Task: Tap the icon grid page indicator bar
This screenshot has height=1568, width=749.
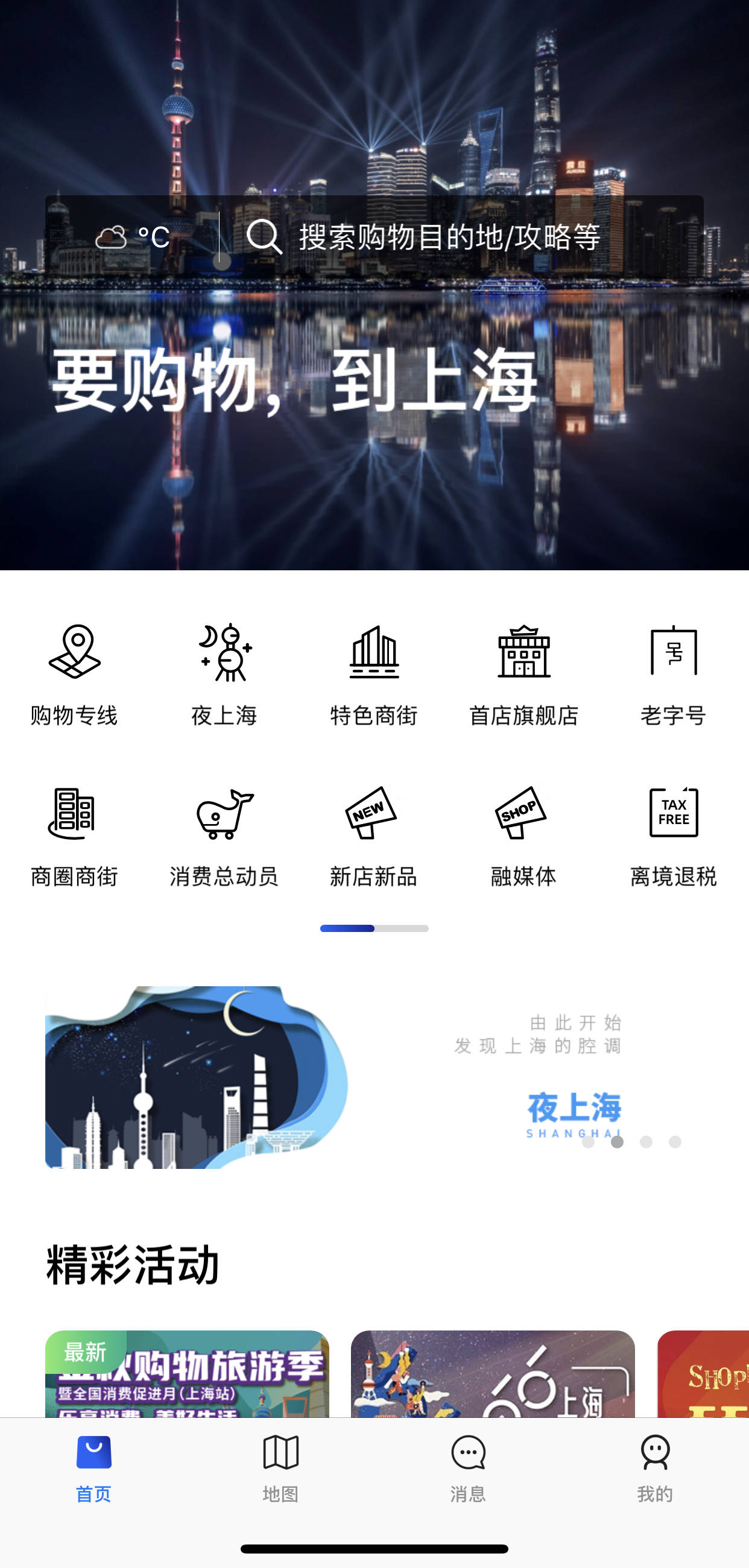Action: coord(374,928)
